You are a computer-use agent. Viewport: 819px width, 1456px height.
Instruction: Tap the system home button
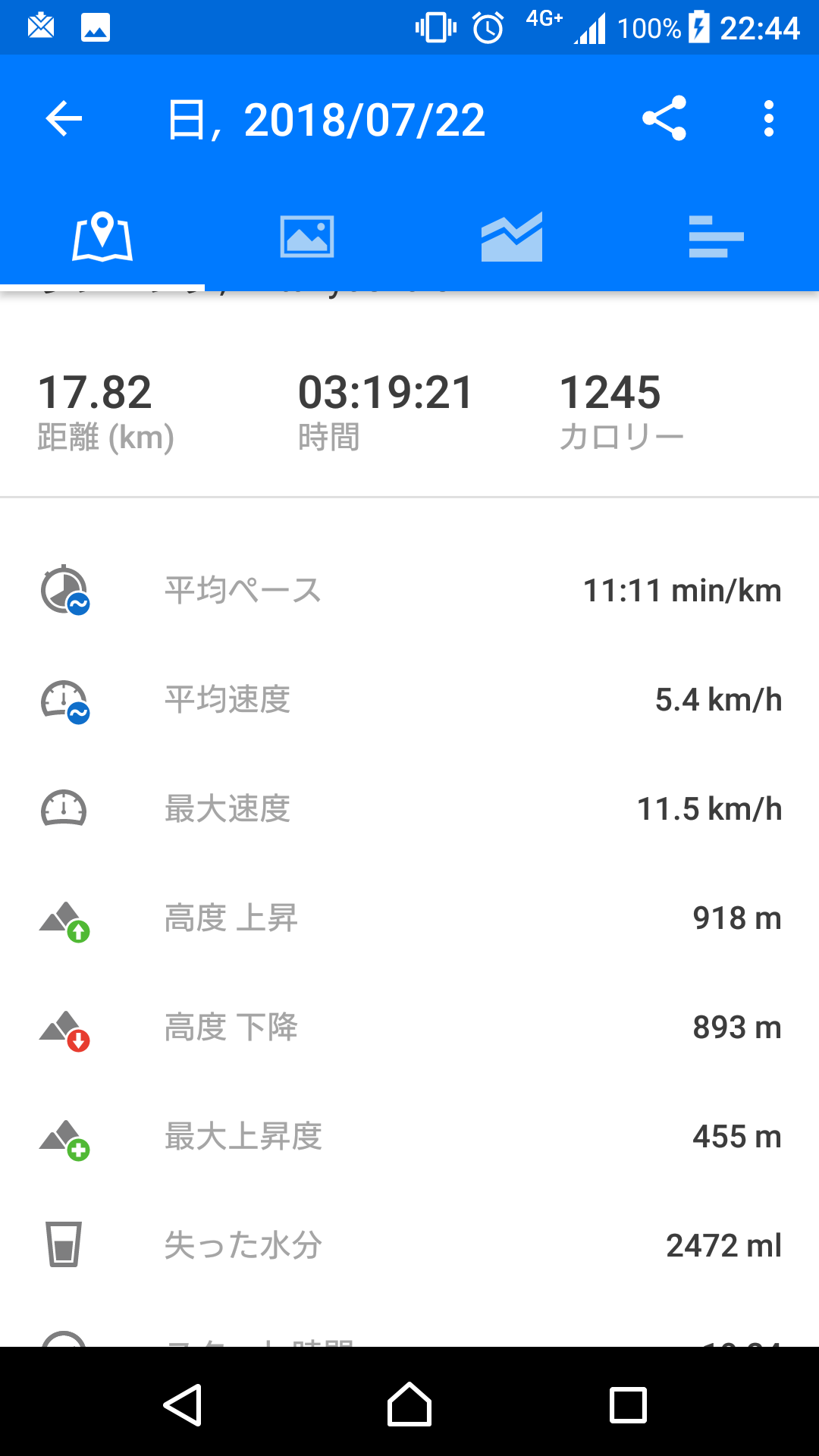coord(409,1404)
